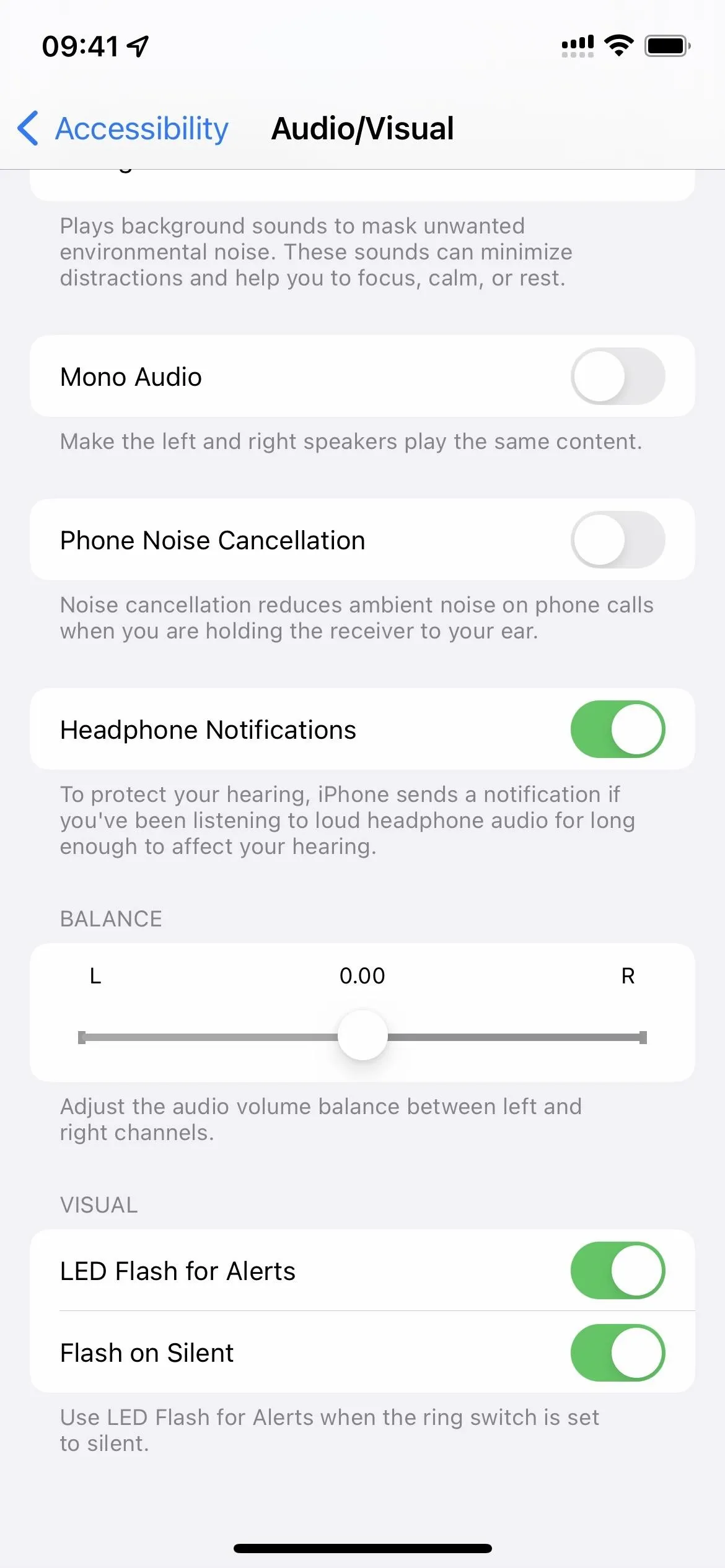725x1568 pixels.
Task: Switch off Flash on Silent
Action: pyautogui.click(x=618, y=1352)
